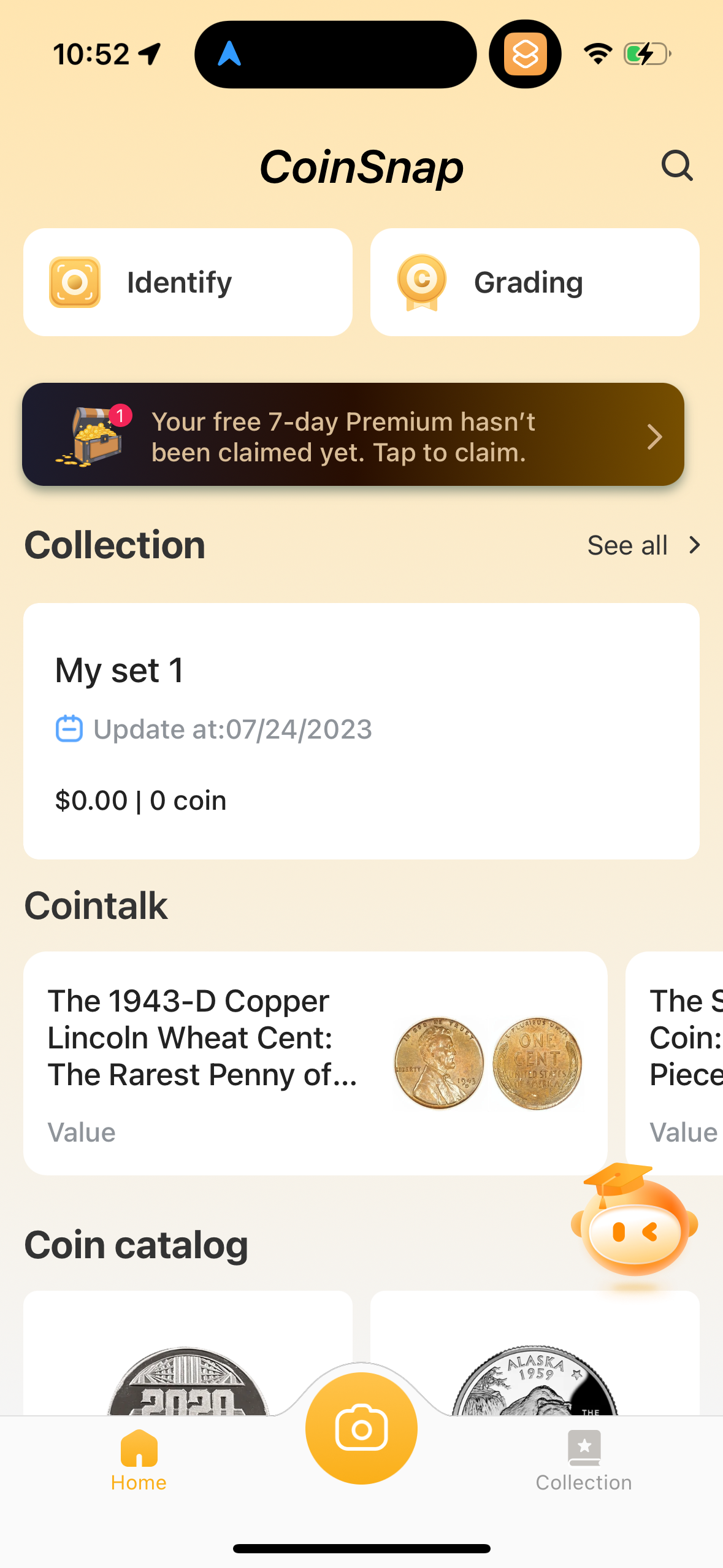Tap the battery charging indicator
Image resolution: width=723 pixels, height=1568 pixels.
(x=646, y=54)
